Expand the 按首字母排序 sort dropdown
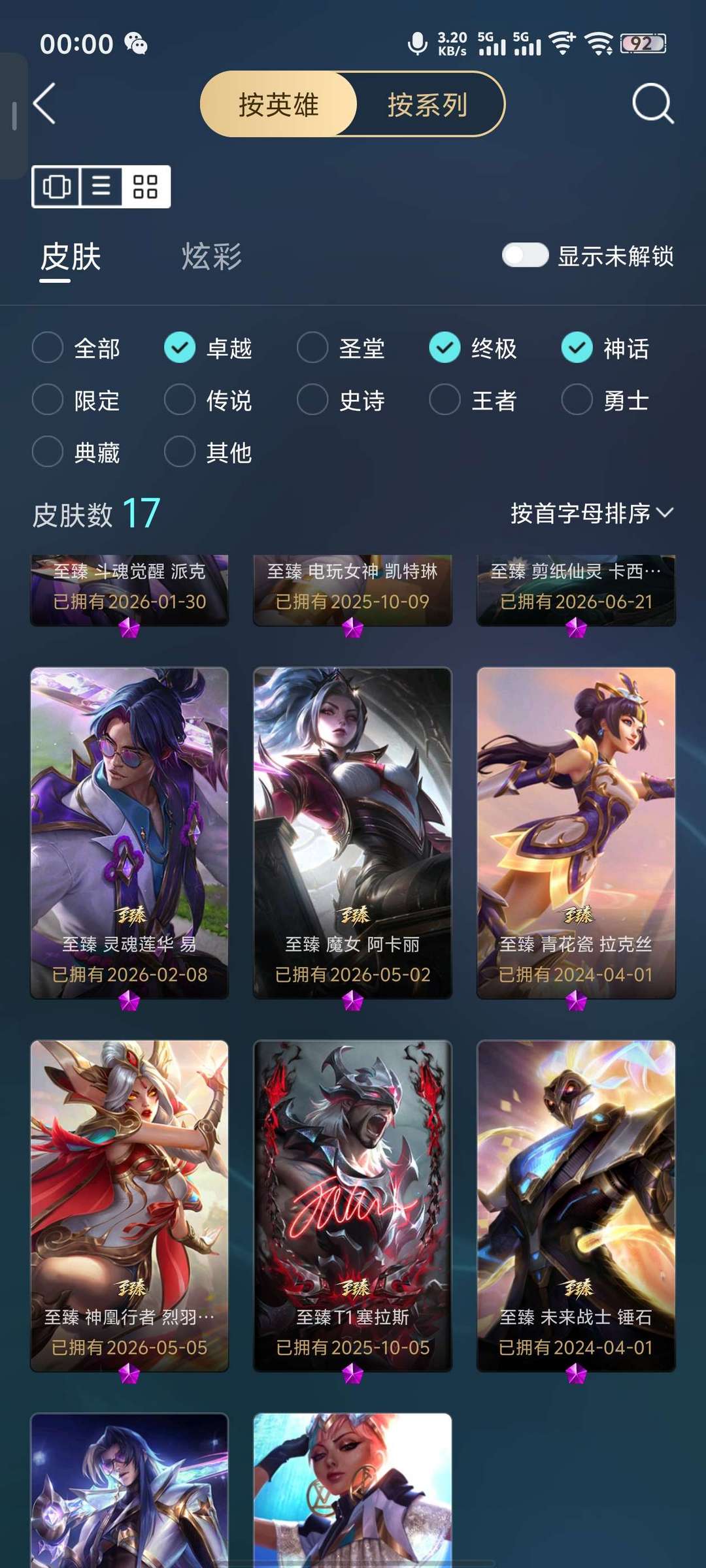Viewport: 706px width, 1568px height. (x=592, y=514)
